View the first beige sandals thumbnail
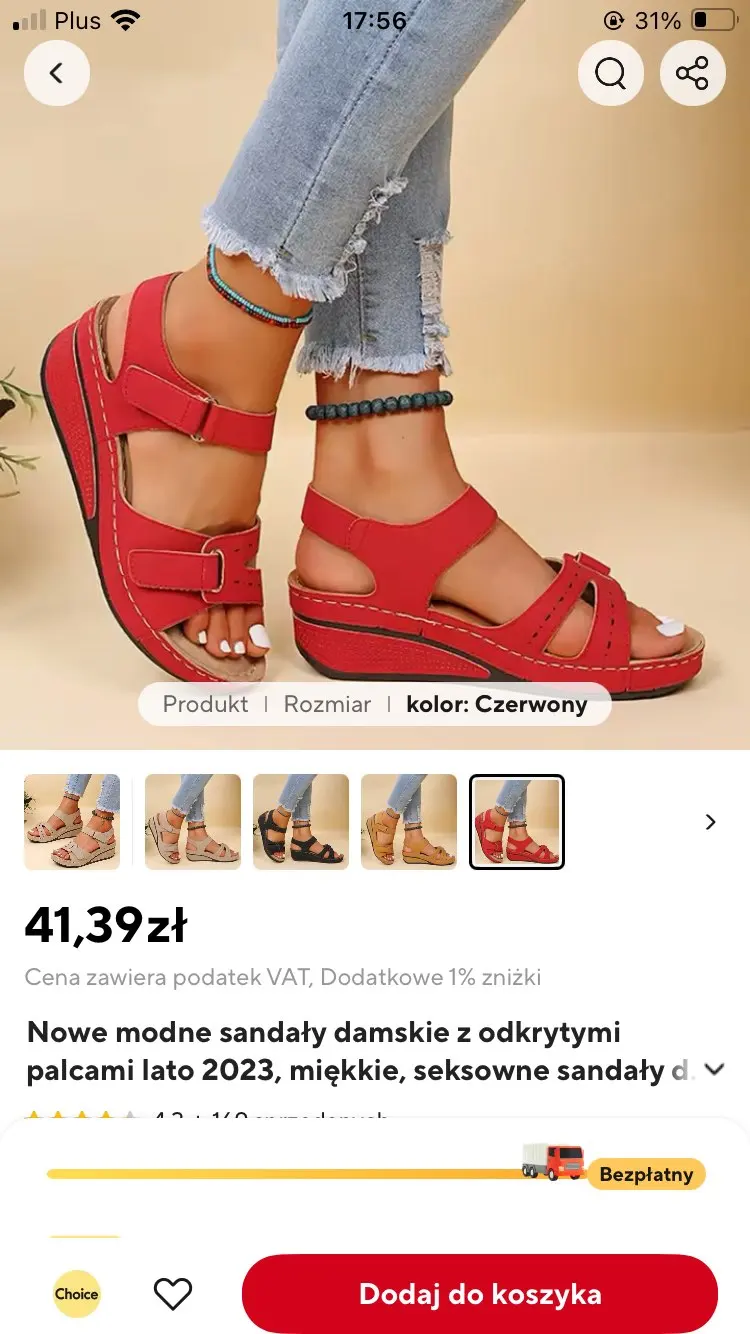 coord(72,822)
